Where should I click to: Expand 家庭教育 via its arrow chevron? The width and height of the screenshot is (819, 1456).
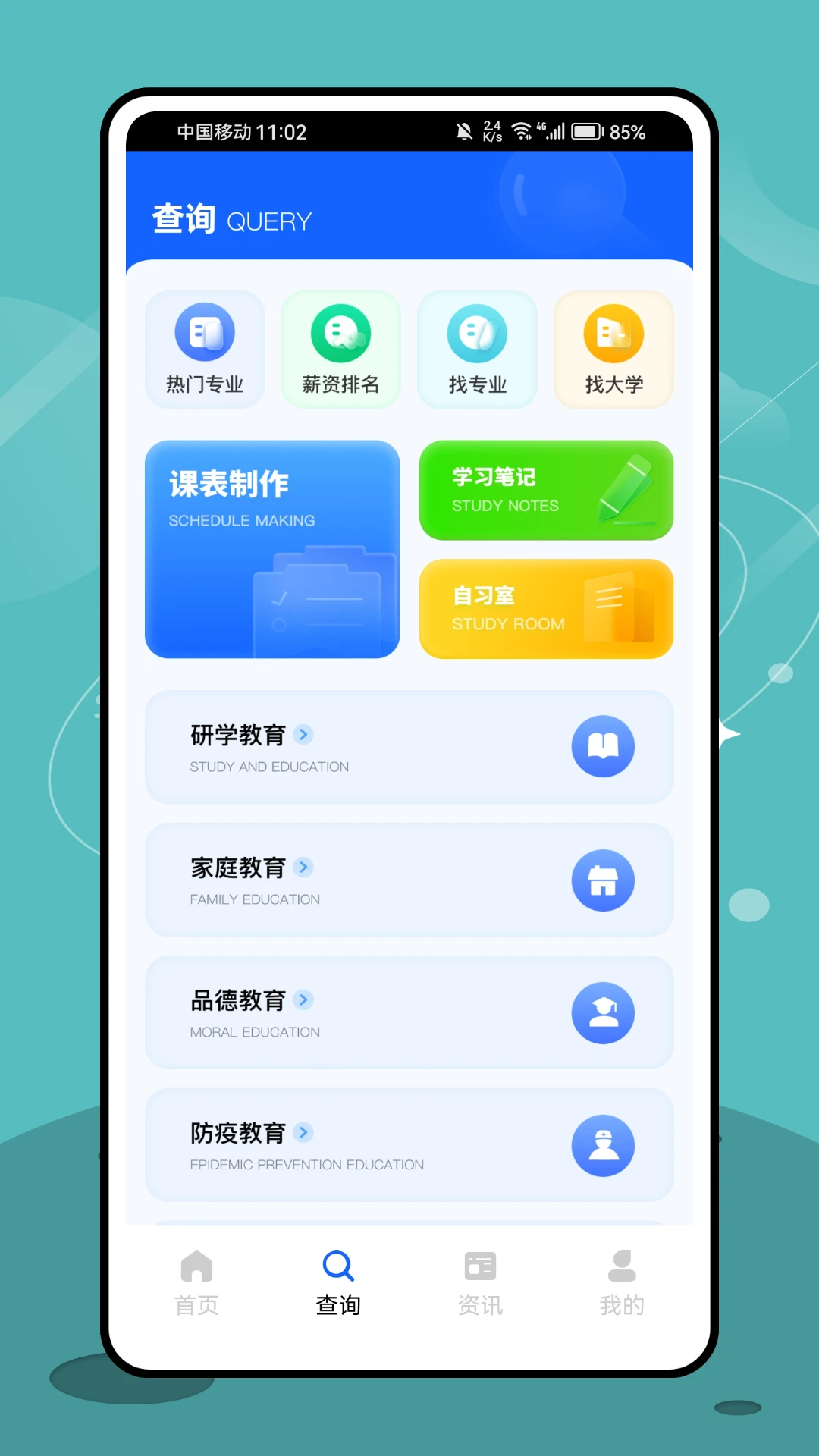tap(303, 867)
